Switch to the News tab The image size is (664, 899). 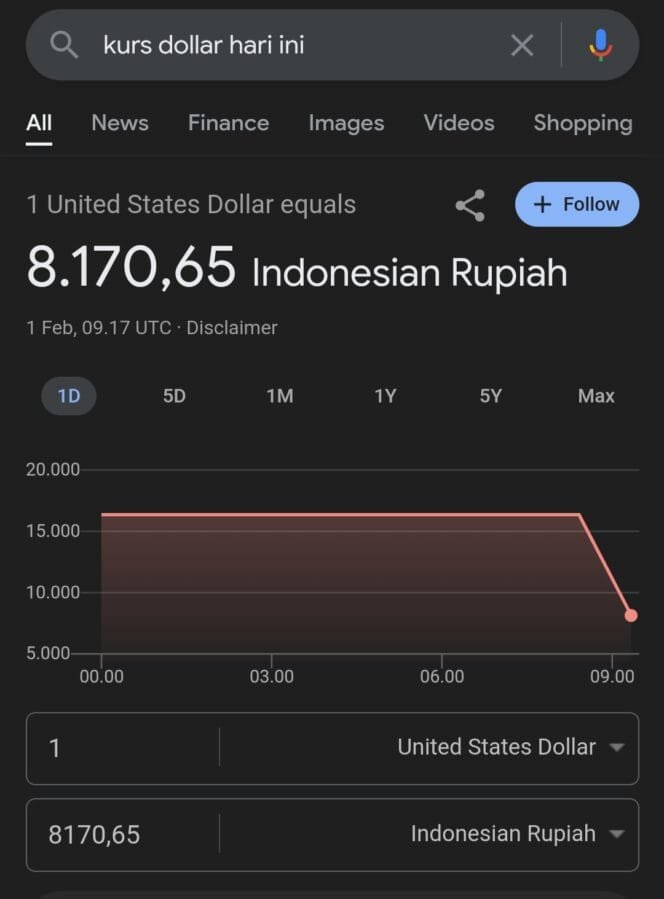[119, 123]
